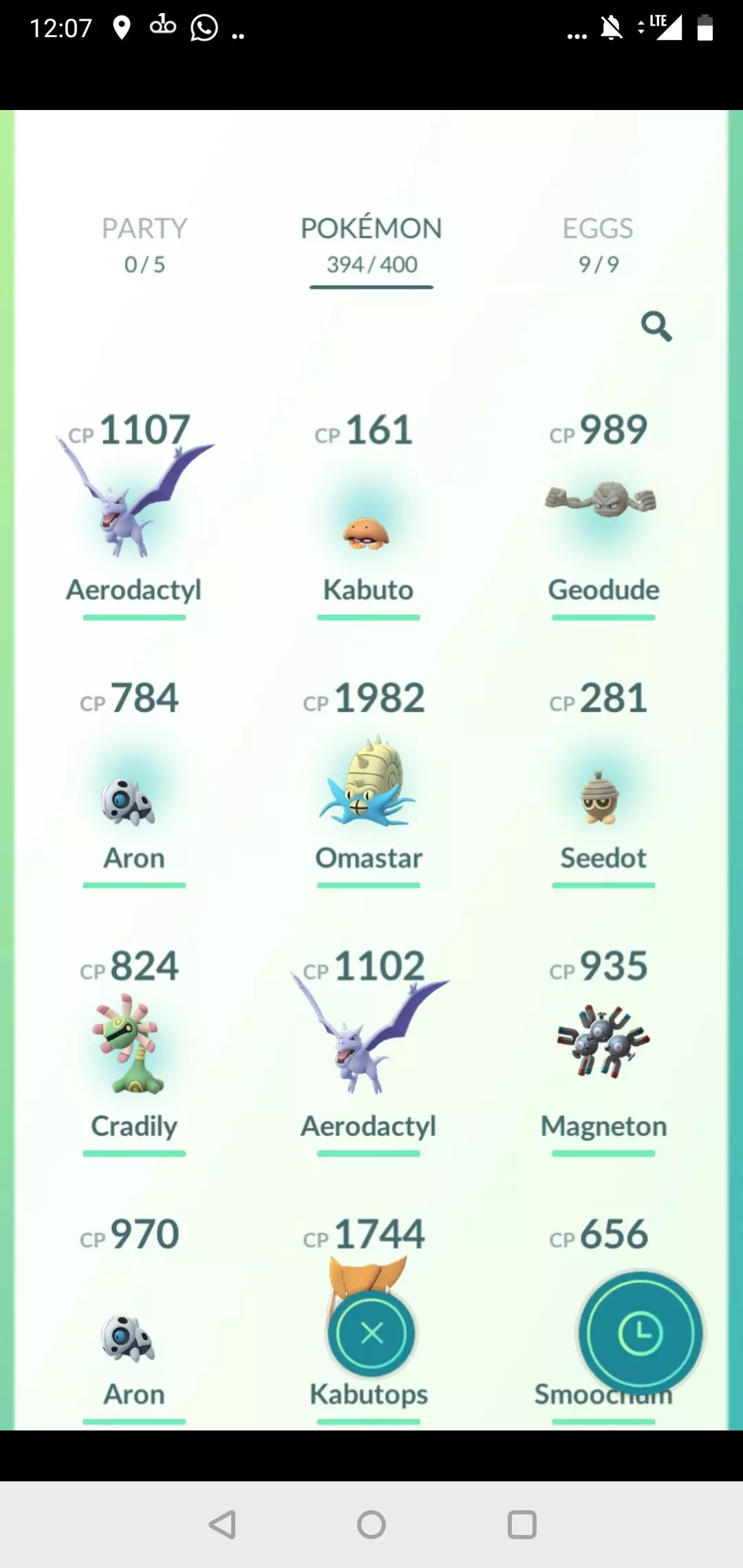Screen dimensions: 743x1568
Task: Close the Pokémon list with X button
Action: click(x=371, y=1334)
